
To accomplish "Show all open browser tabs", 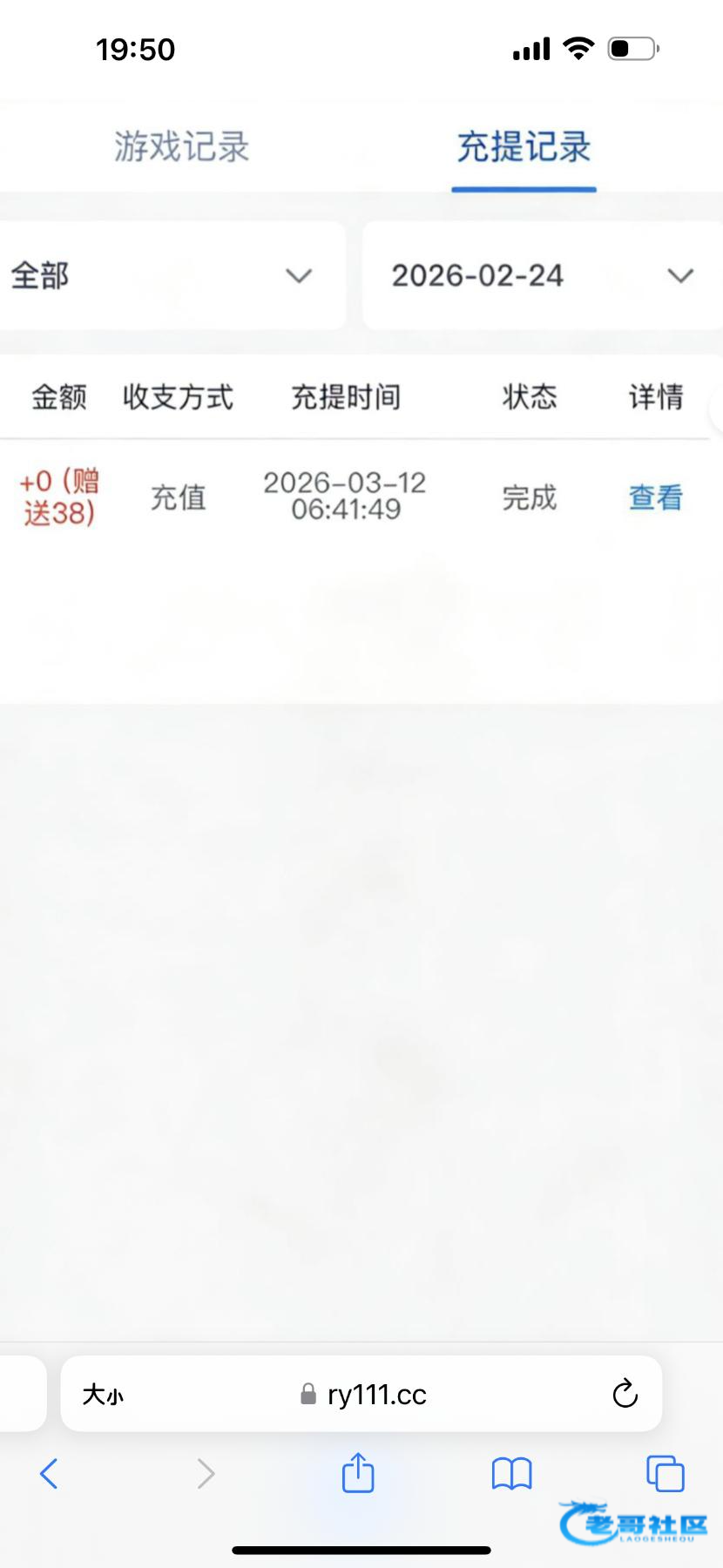I will [665, 1474].
